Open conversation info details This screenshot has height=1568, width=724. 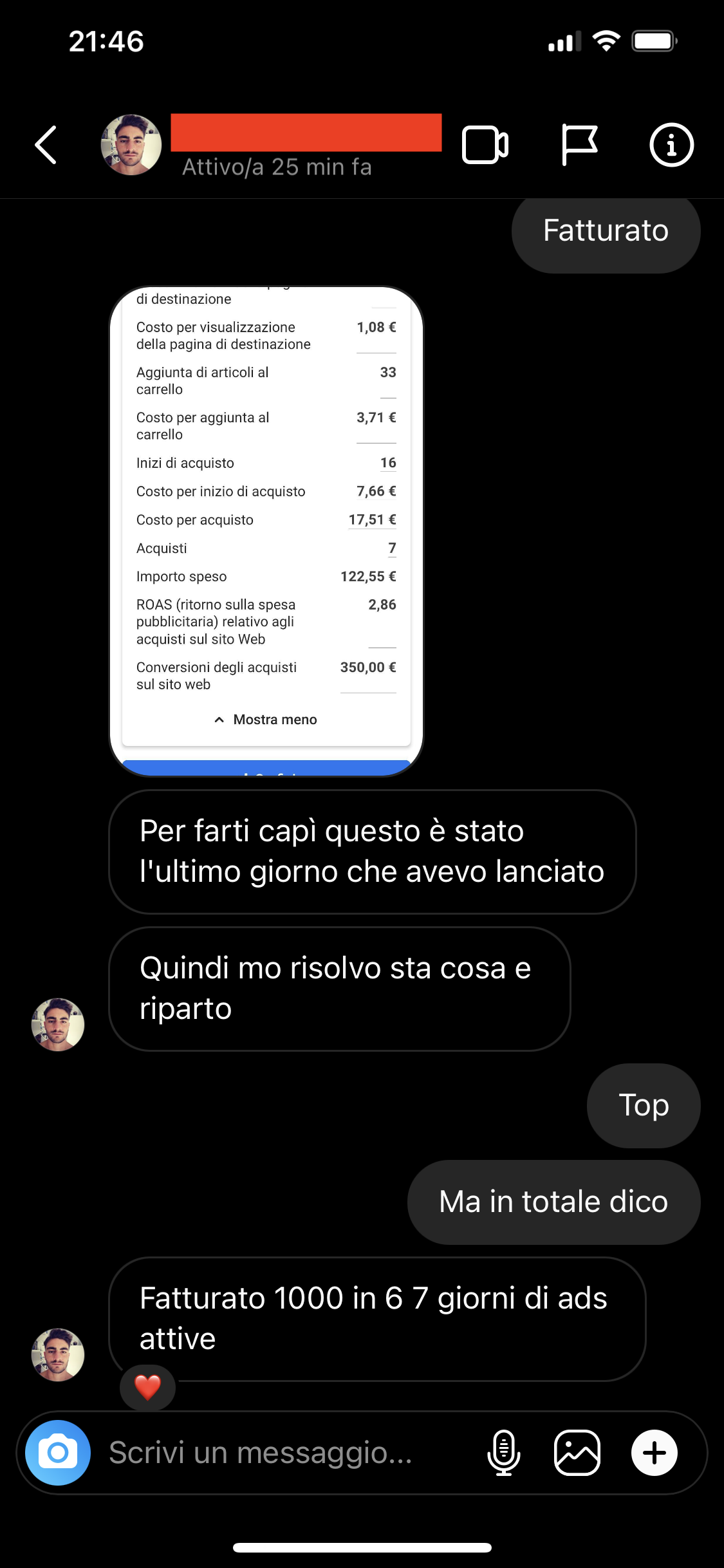coord(671,145)
